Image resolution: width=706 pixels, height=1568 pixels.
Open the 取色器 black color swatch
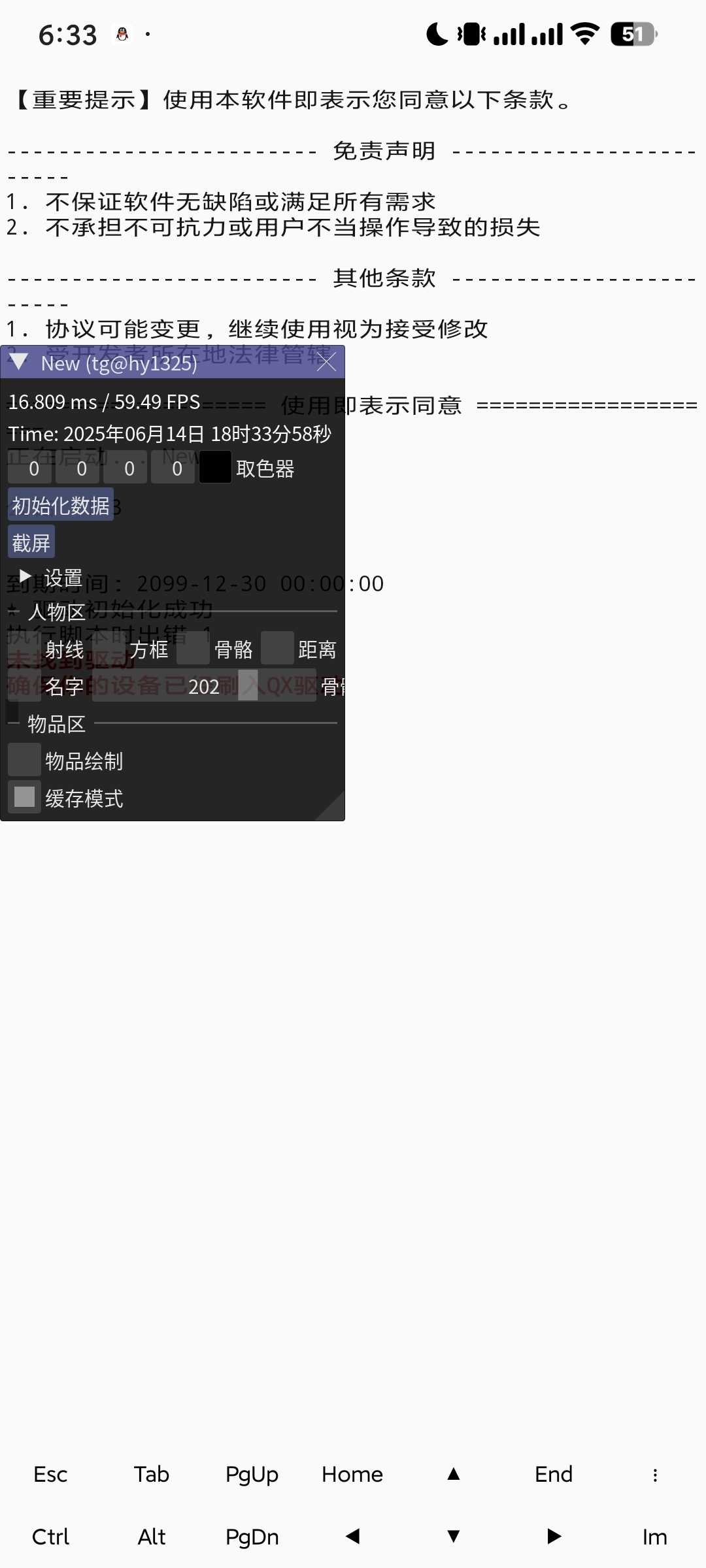tap(215, 468)
